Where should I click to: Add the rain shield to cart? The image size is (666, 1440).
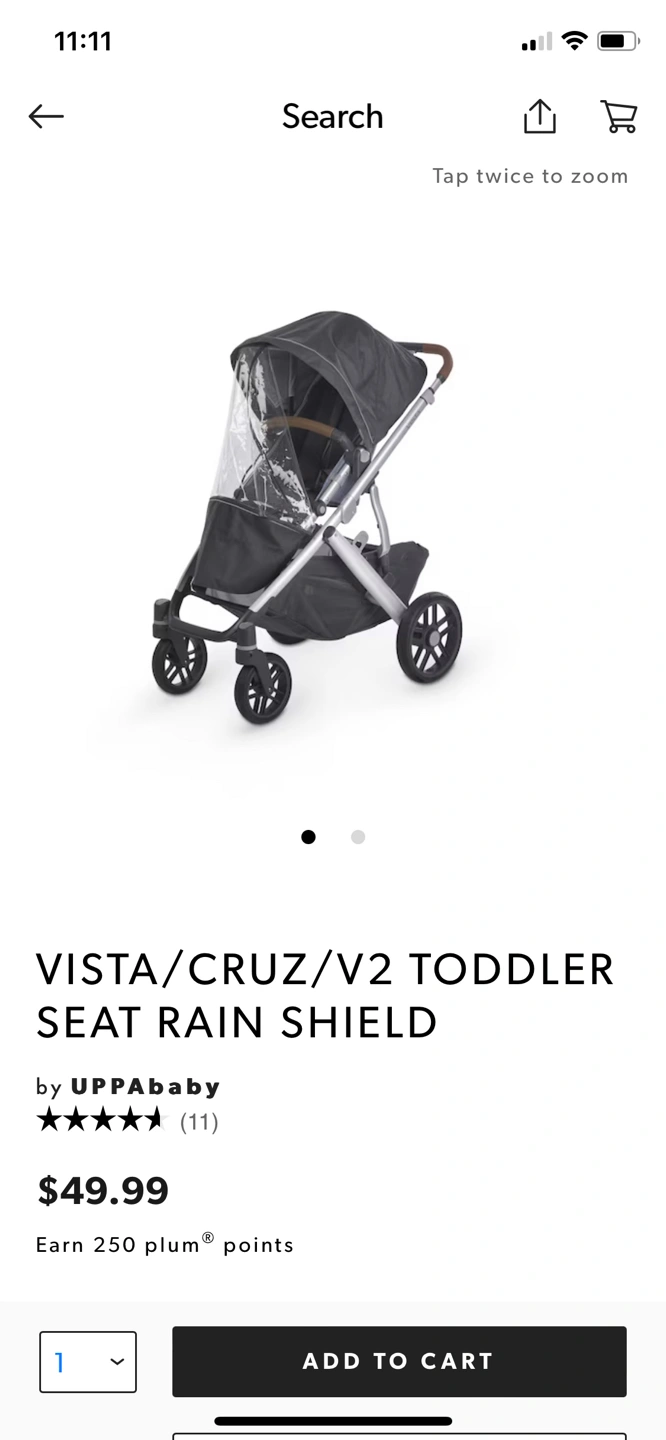click(399, 1361)
